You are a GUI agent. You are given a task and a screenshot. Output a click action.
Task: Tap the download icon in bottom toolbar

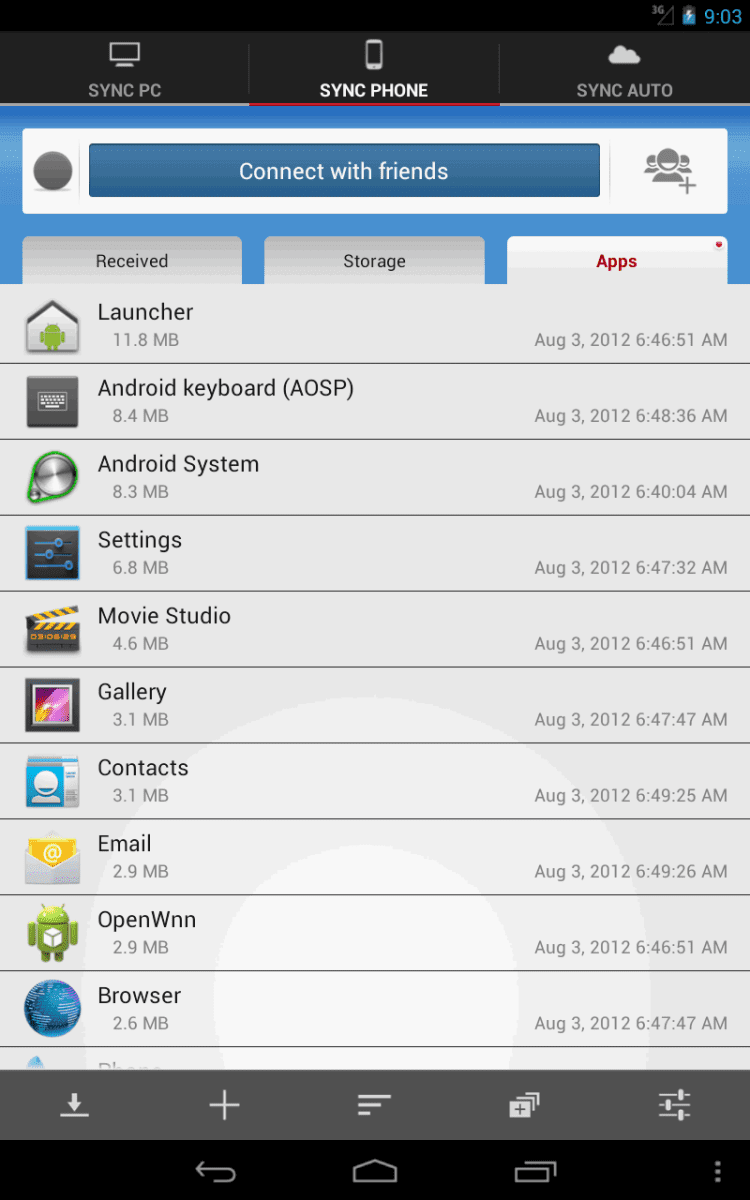[74, 1105]
